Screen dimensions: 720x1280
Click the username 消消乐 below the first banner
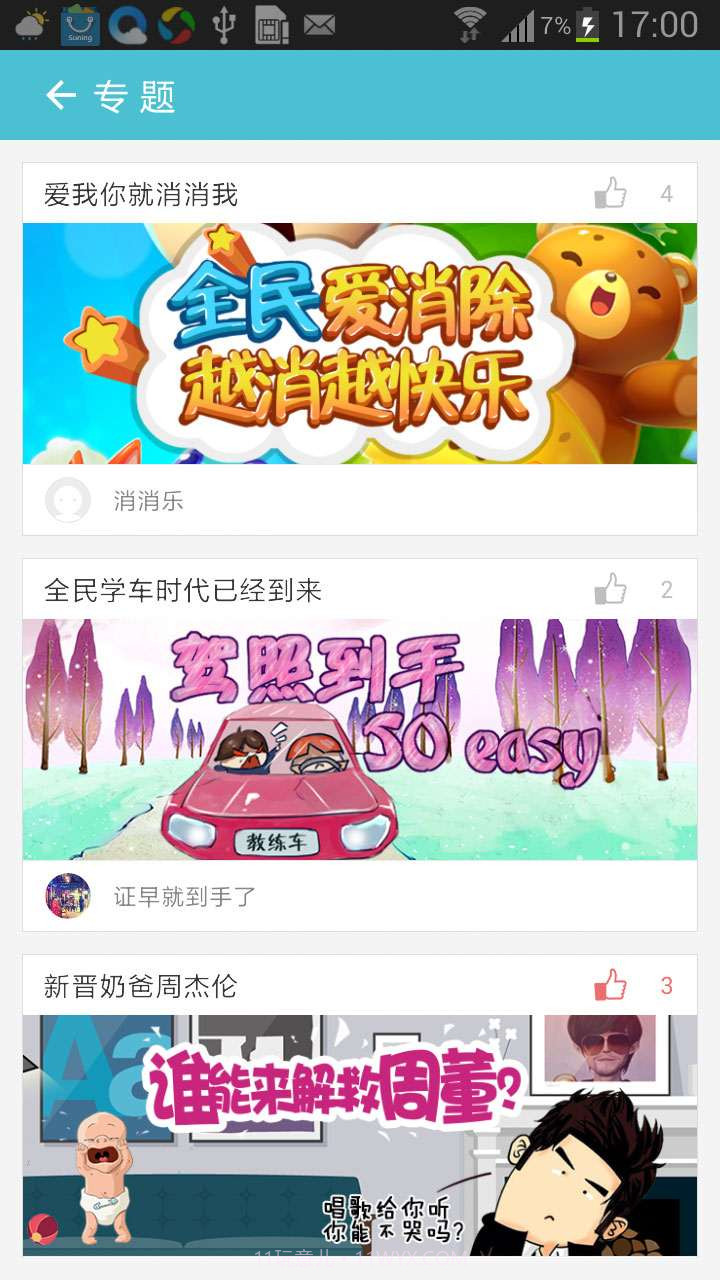click(146, 500)
